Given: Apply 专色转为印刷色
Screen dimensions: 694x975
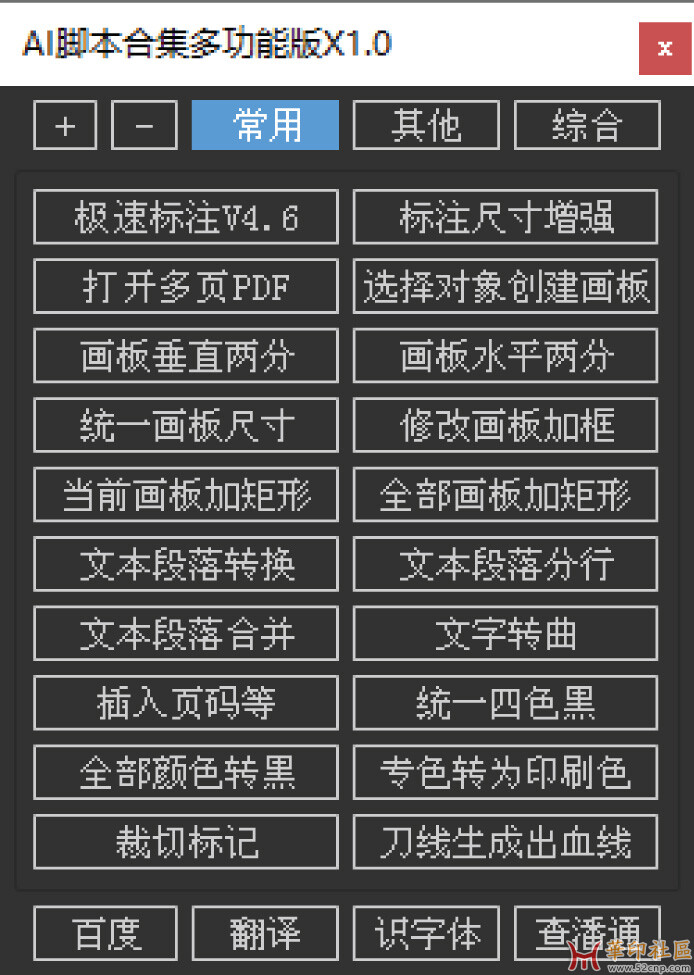Looking at the screenshot, I should click(505, 772).
